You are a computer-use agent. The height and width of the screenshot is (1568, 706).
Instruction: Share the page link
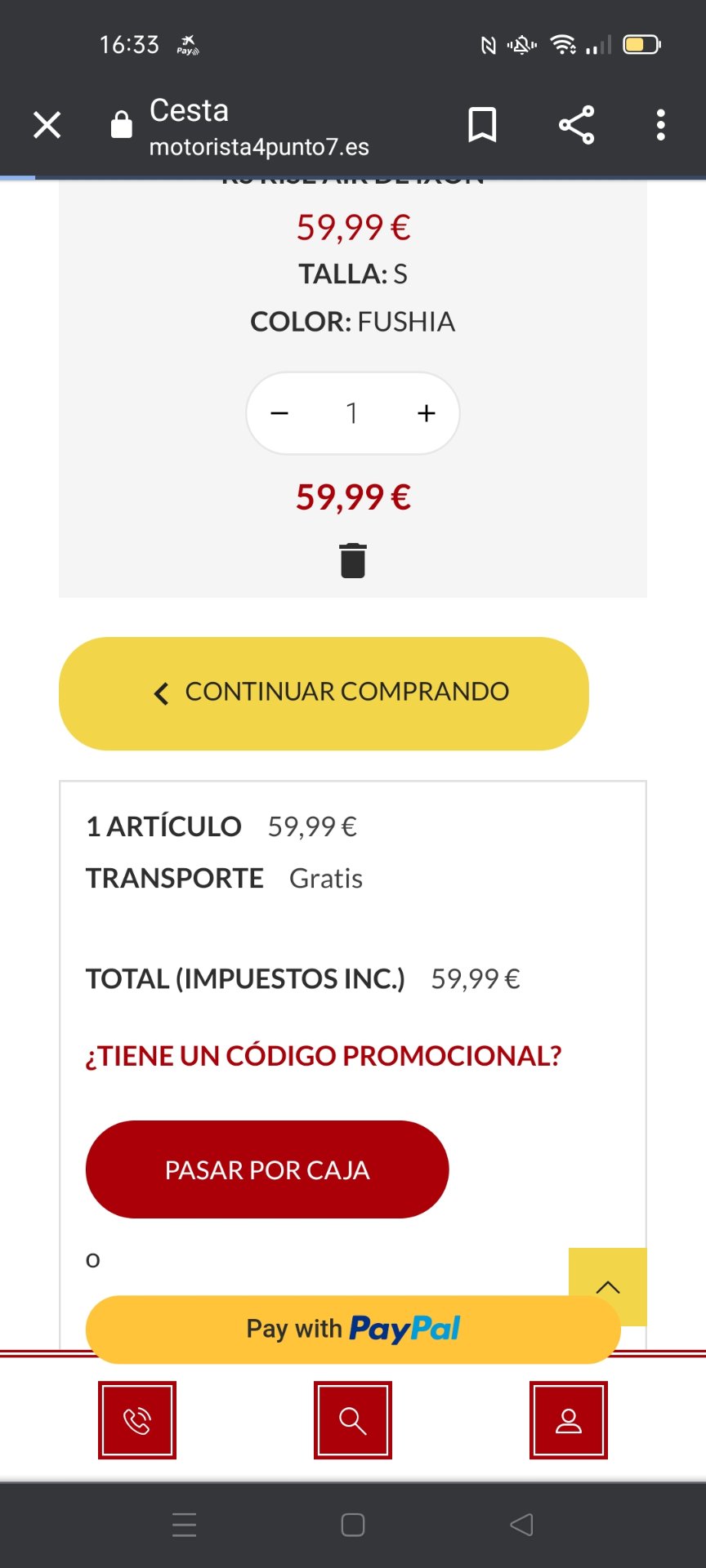576,125
